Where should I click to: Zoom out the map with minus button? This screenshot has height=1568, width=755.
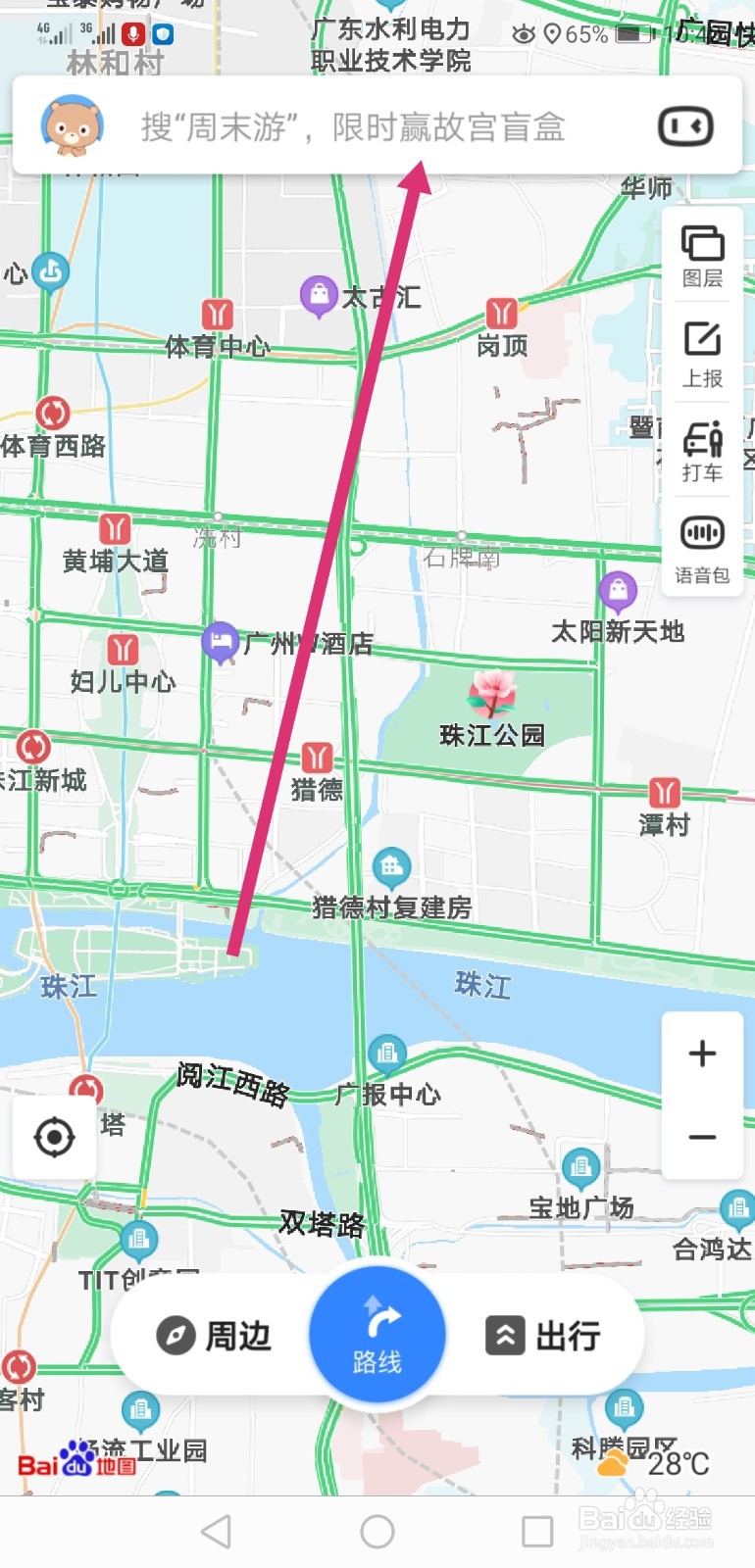point(702,1137)
